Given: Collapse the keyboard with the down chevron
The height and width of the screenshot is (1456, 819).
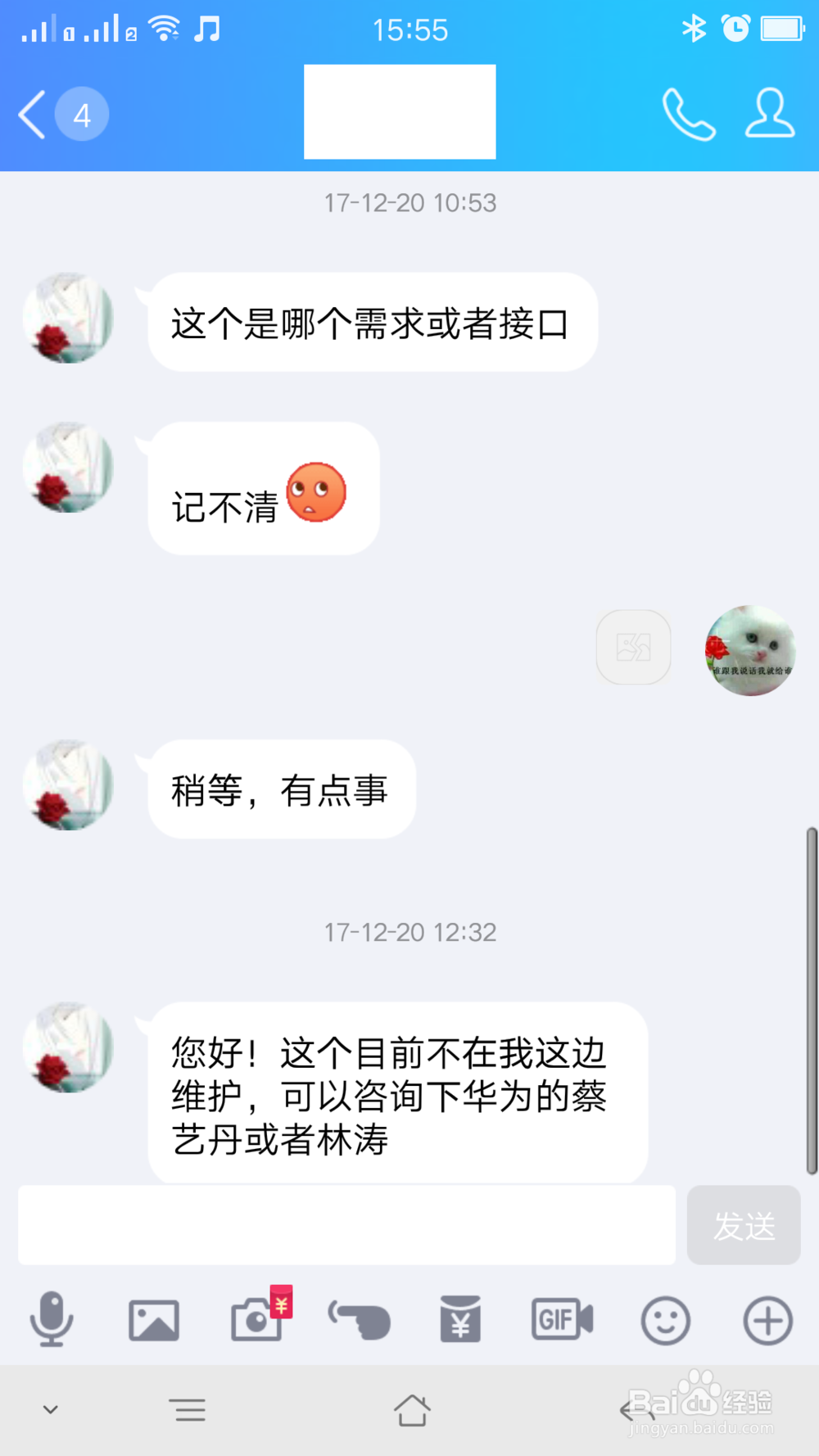Looking at the screenshot, I should [x=51, y=1410].
